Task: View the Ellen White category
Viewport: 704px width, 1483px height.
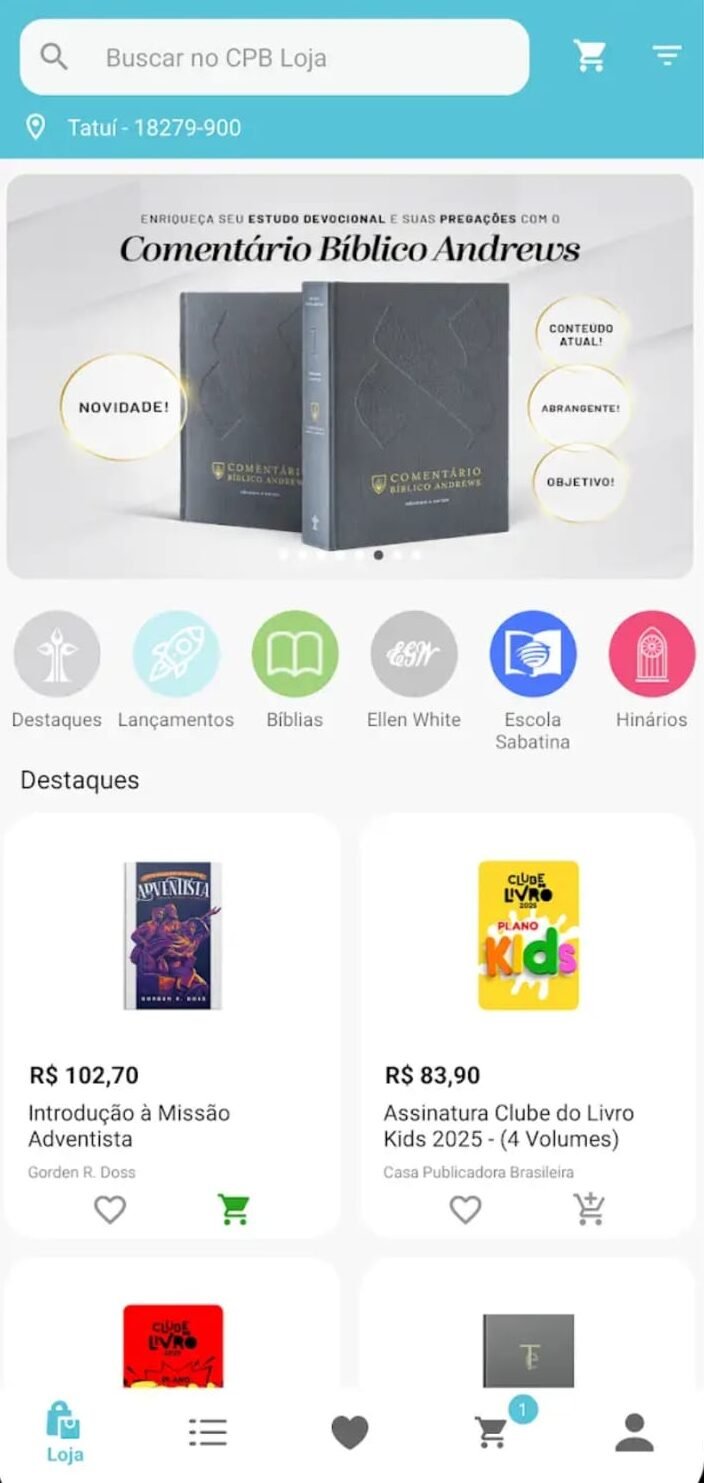Action: point(414,655)
